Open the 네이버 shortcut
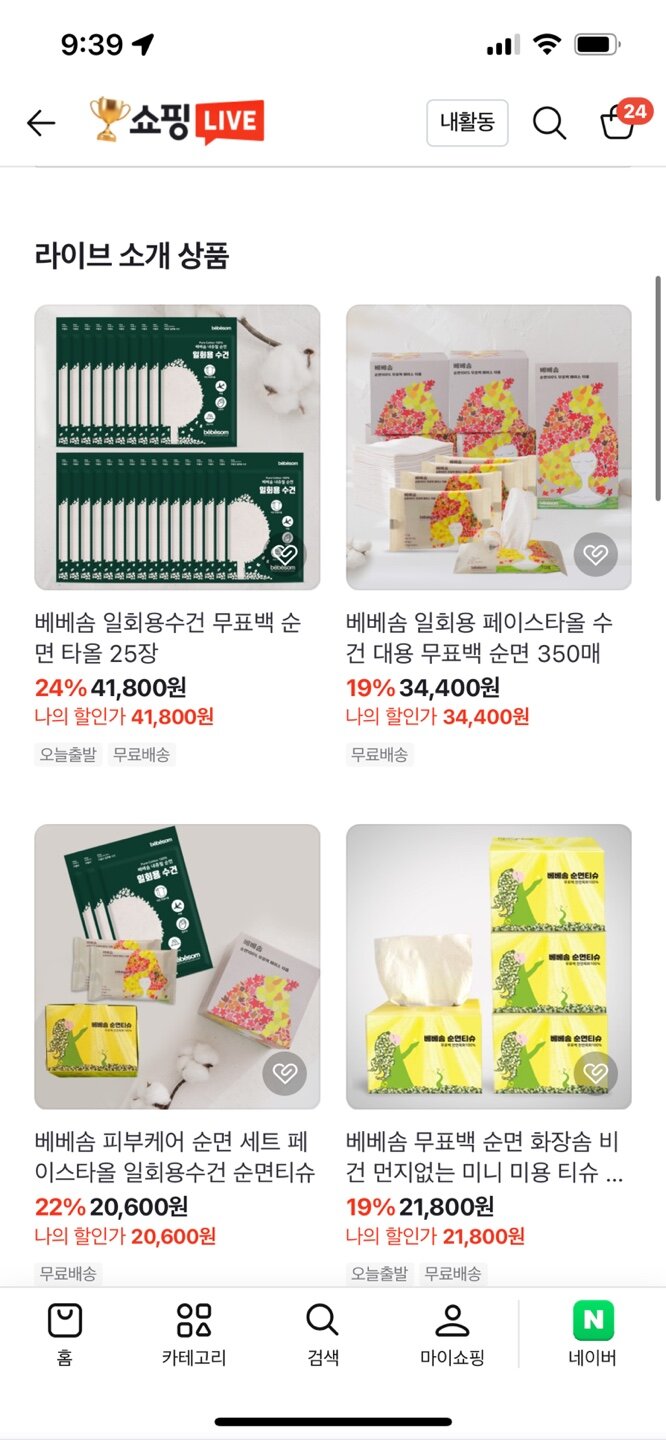 [593, 1334]
